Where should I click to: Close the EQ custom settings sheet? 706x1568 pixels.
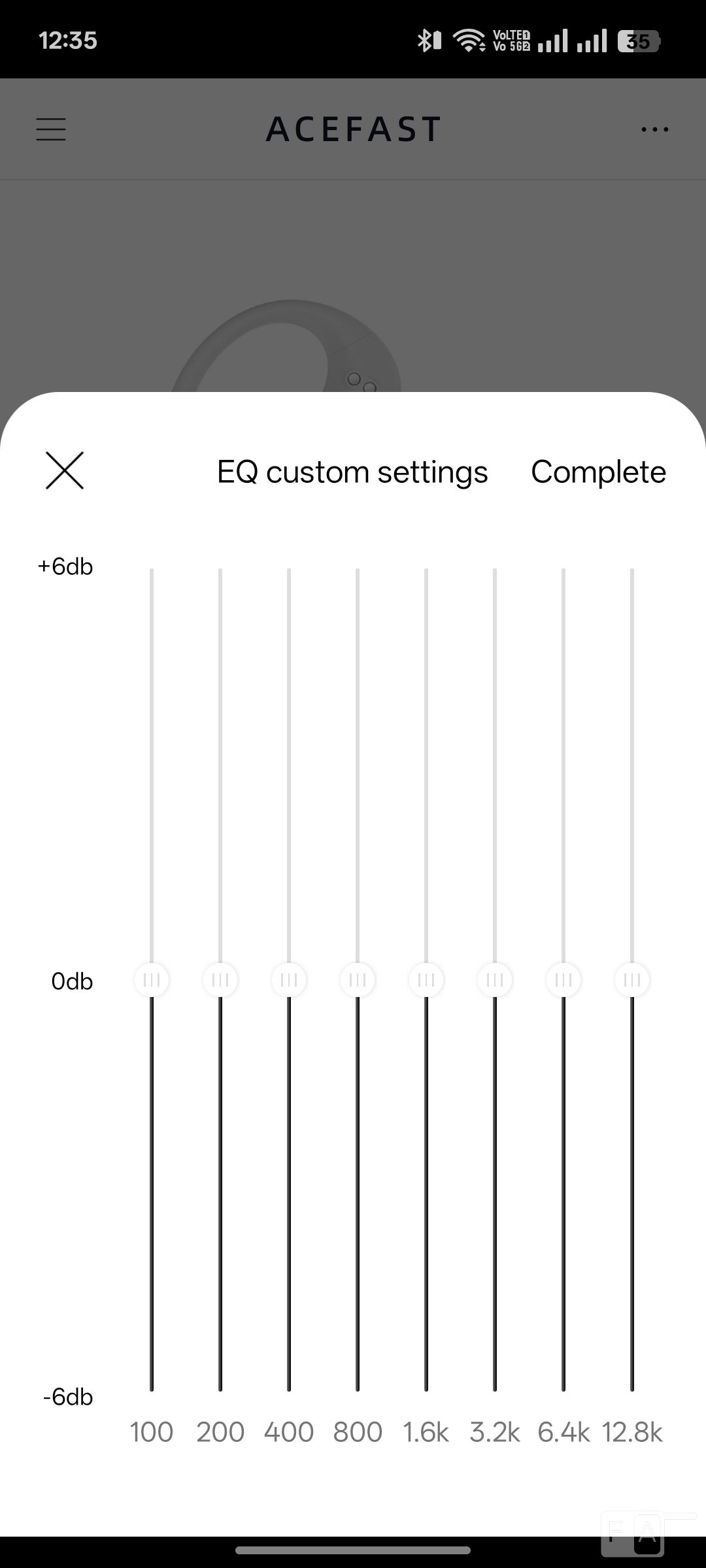65,470
